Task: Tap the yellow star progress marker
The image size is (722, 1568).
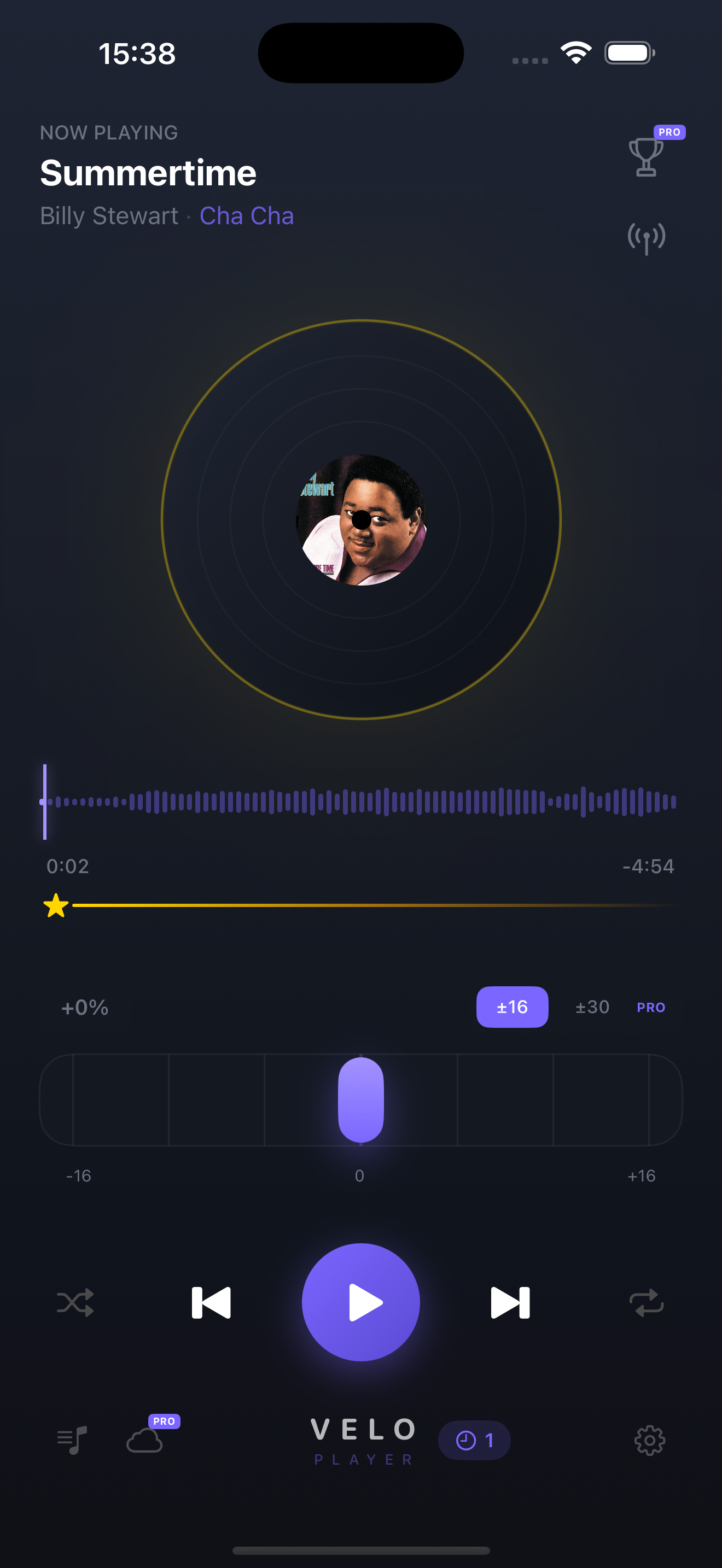Action: 55,905
